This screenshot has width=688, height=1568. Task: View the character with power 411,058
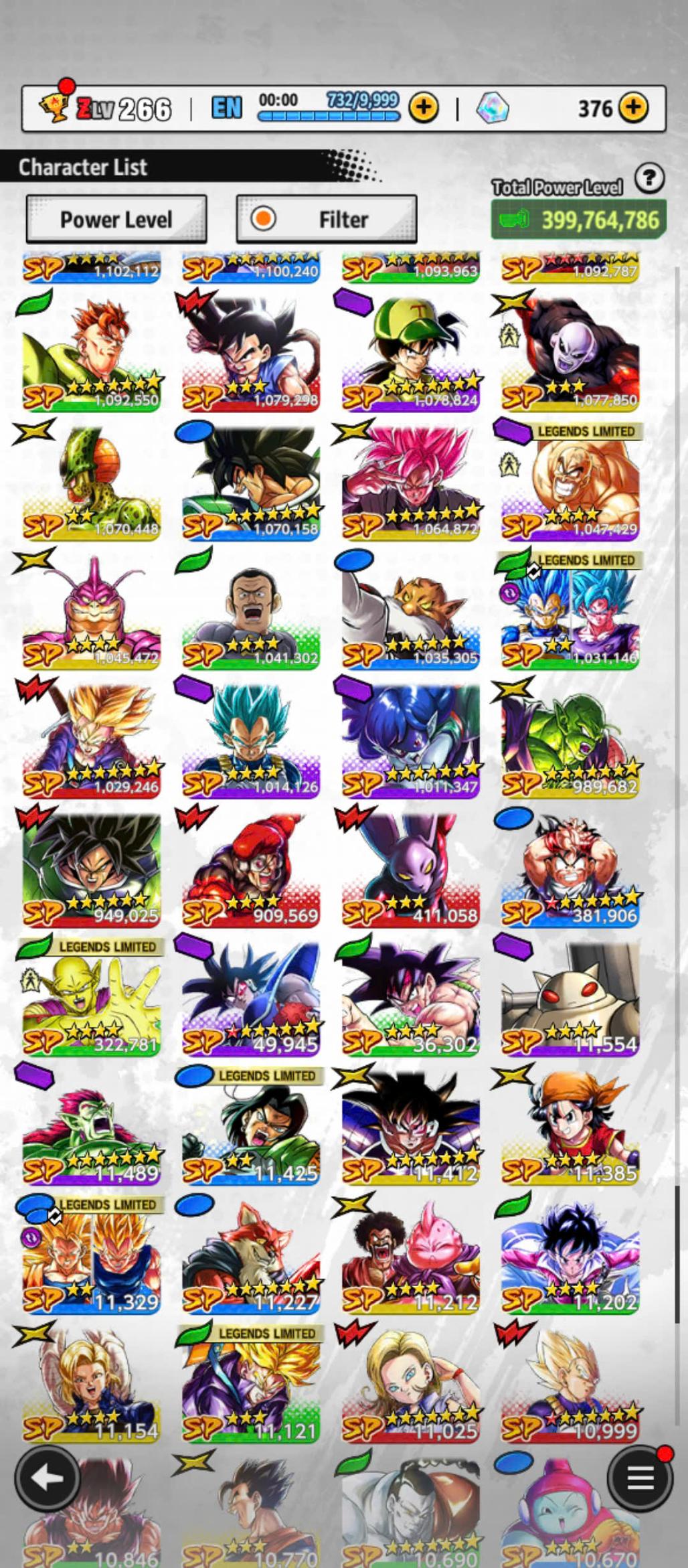tap(410, 868)
